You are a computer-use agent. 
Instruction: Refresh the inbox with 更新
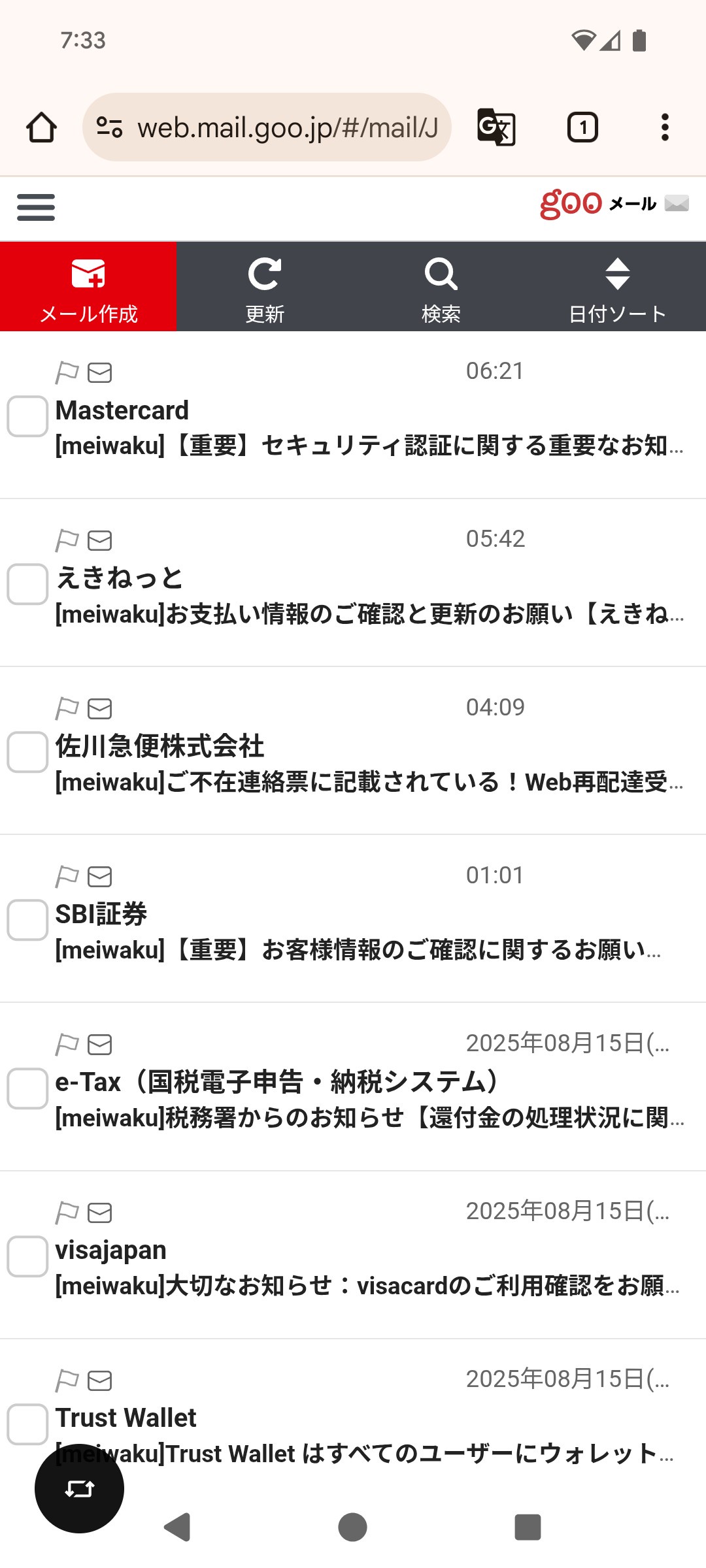pos(265,287)
